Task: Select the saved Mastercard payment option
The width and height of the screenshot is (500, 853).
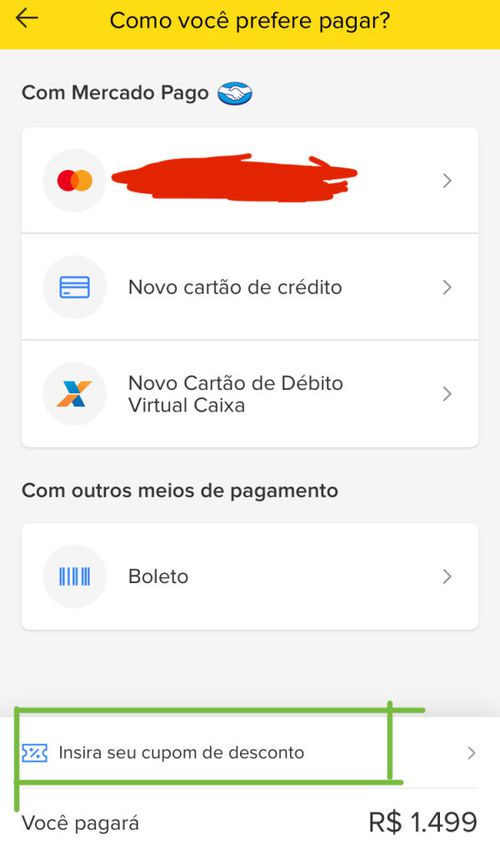Action: (x=250, y=181)
